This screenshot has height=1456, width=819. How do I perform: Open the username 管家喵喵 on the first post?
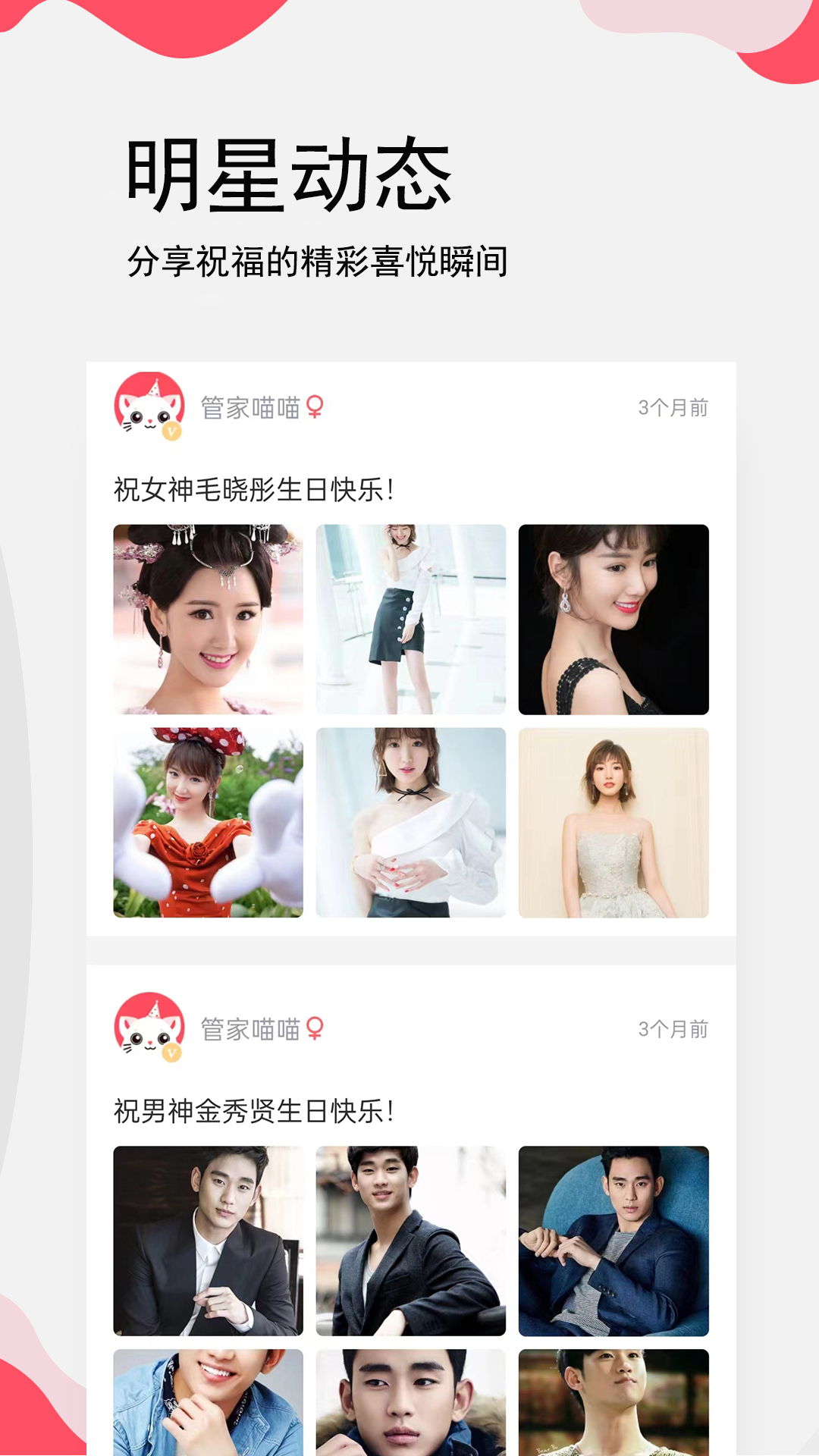(250, 407)
